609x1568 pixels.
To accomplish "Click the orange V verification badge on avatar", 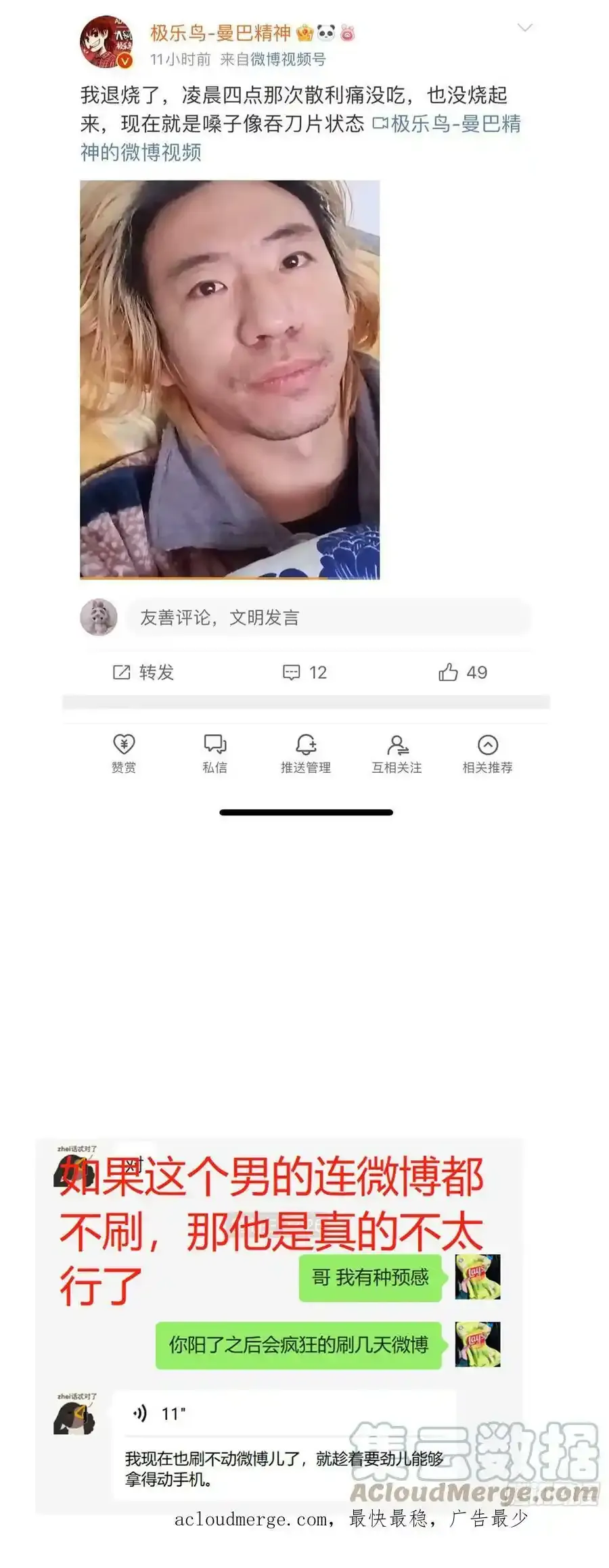I will click(x=123, y=62).
